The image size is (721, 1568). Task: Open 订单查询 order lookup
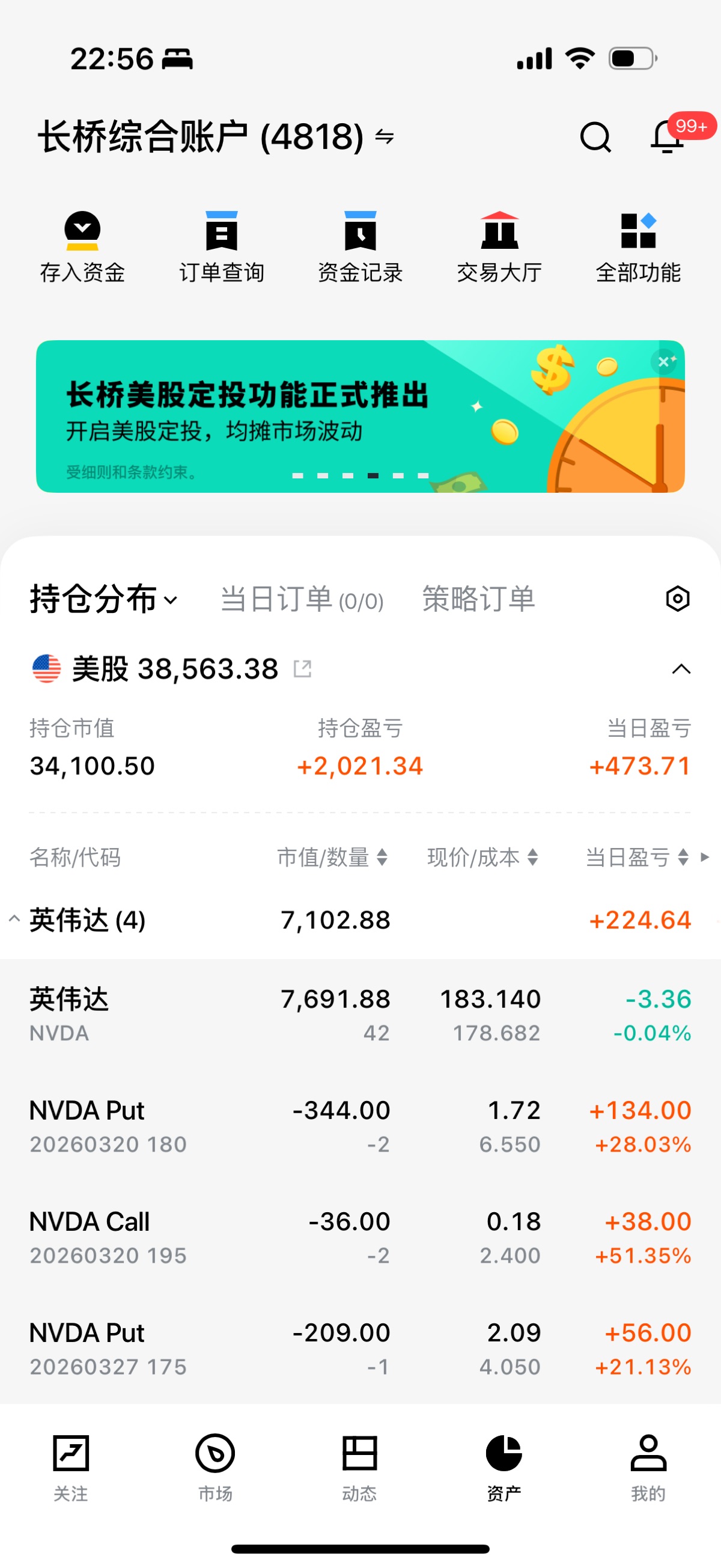click(x=222, y=246)
